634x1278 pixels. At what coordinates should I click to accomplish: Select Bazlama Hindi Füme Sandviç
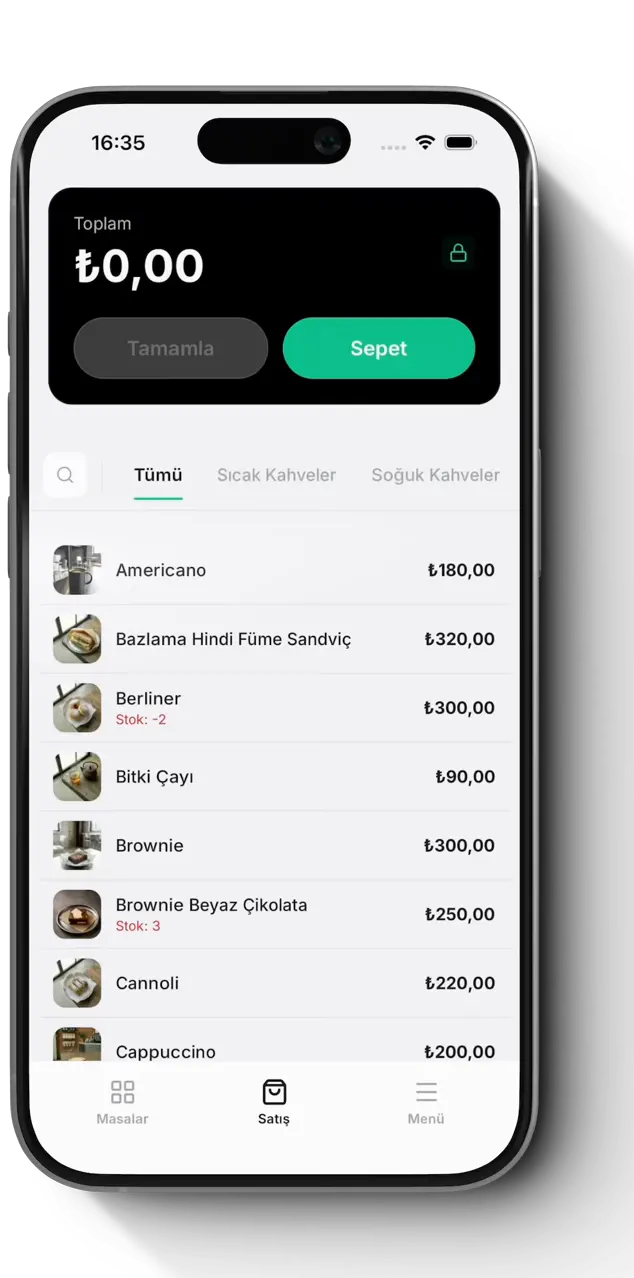[275, 639]
